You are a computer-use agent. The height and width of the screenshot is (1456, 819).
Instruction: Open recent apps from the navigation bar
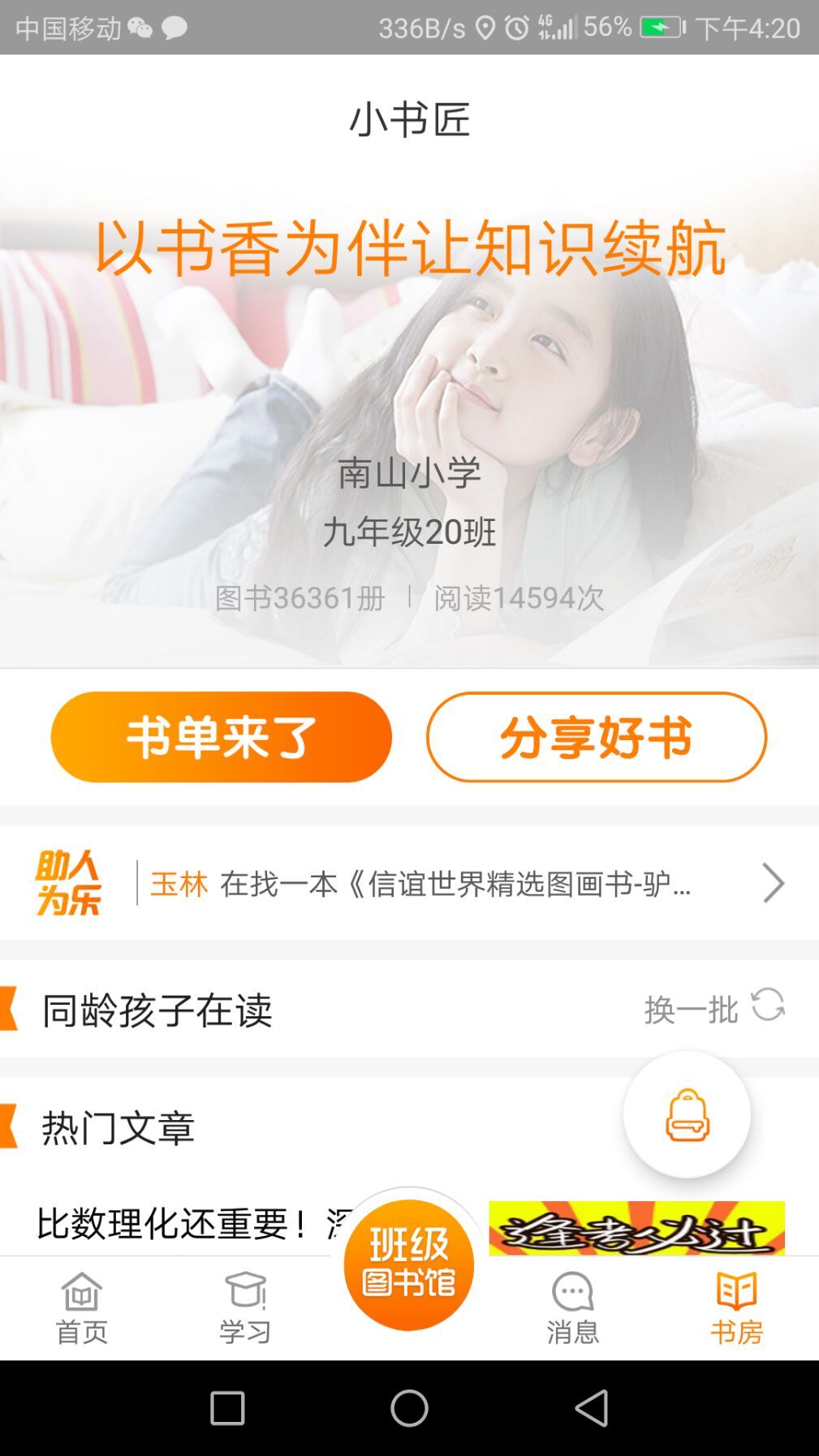227,1407
